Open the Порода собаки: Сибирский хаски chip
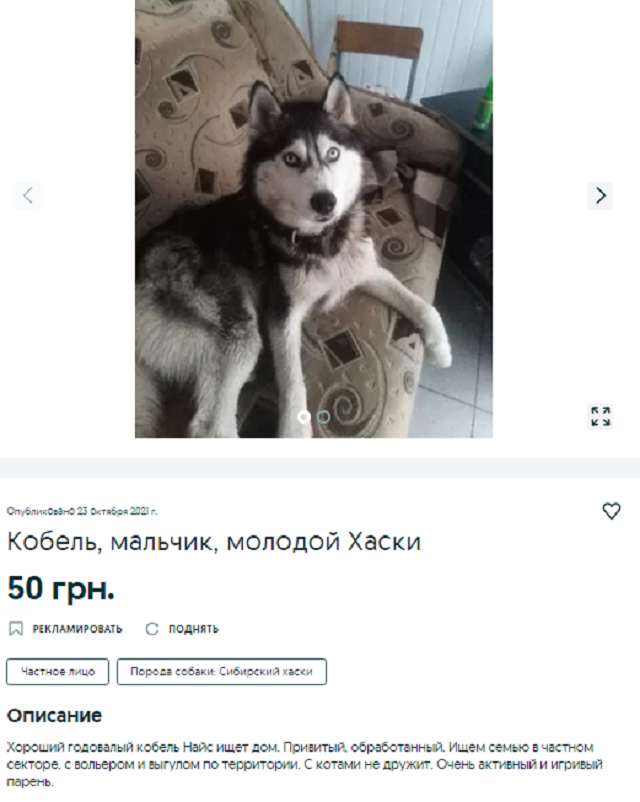The height and width of the screenshot is (802, 640). point(221,672)
